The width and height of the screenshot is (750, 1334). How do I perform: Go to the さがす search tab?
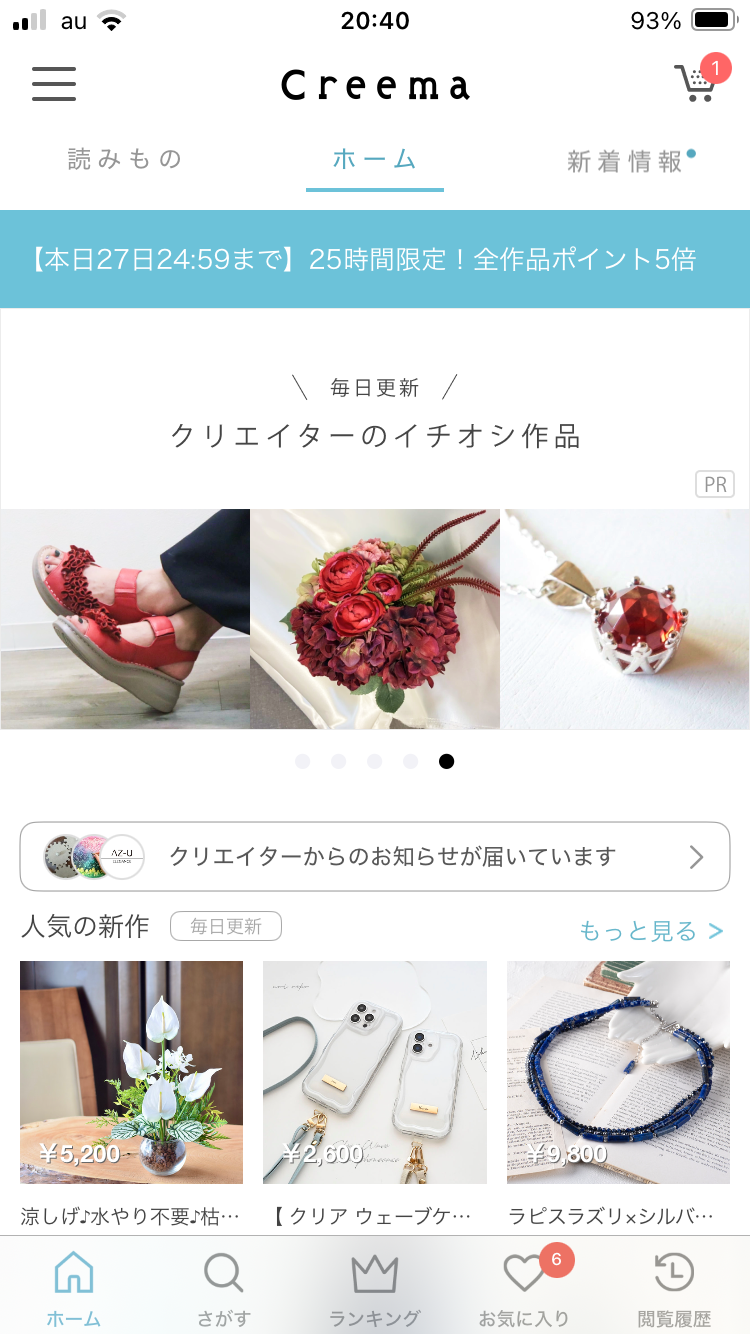(224, 1289)
